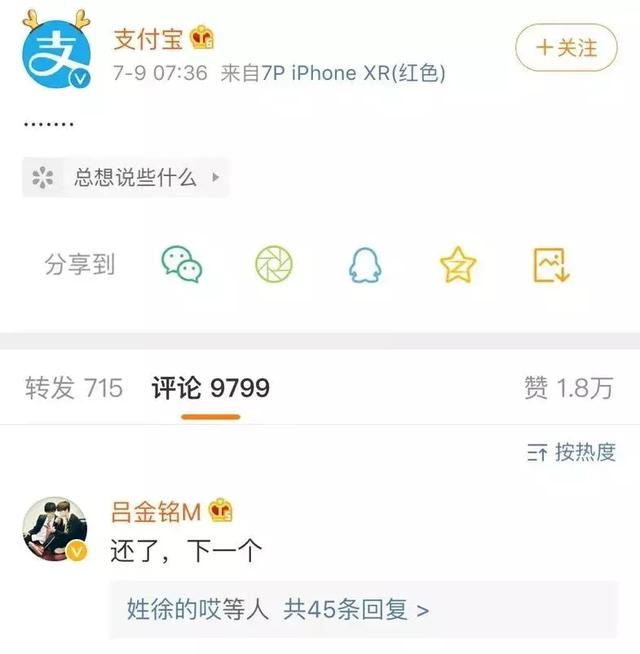Image resolution: width=640 pixels, height=654 pixels.
Task: Share the post to WeChat
Action: pyautogui.click(x=182, y=264)
